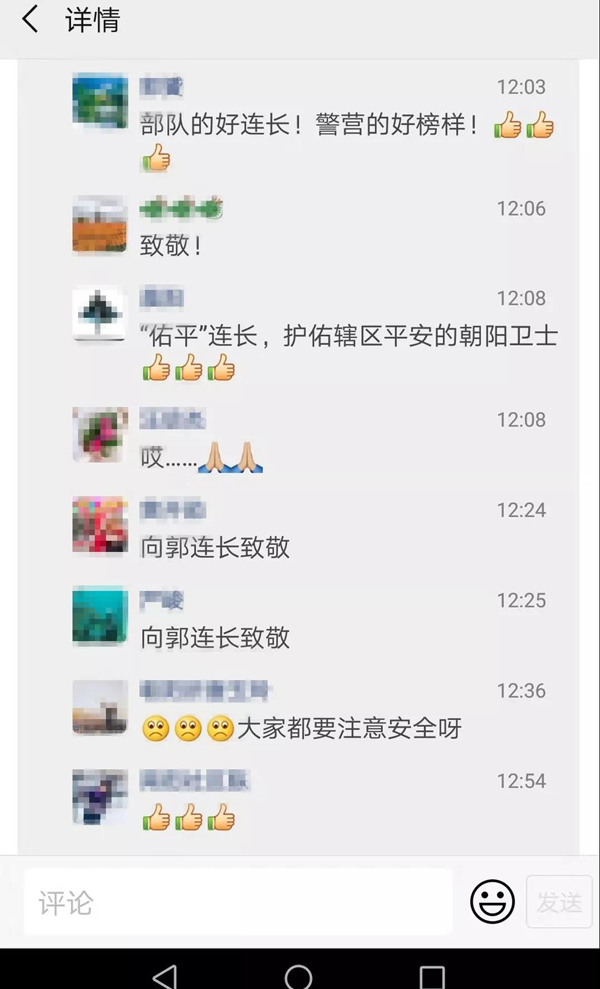
Task: Open the avatar of the 12:03 commenter
Action: [100, 100]
